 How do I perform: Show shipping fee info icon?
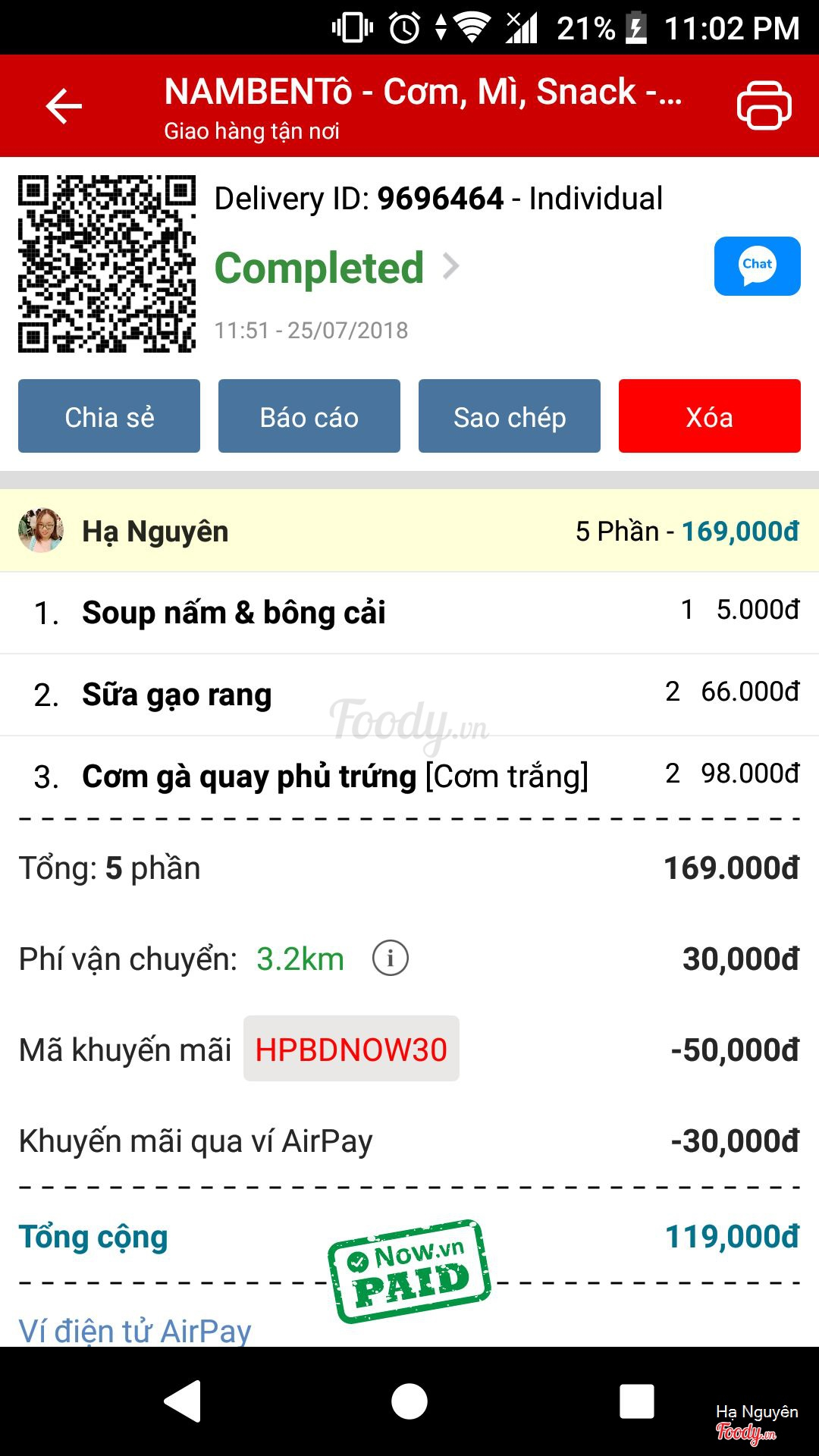[391, 959]
